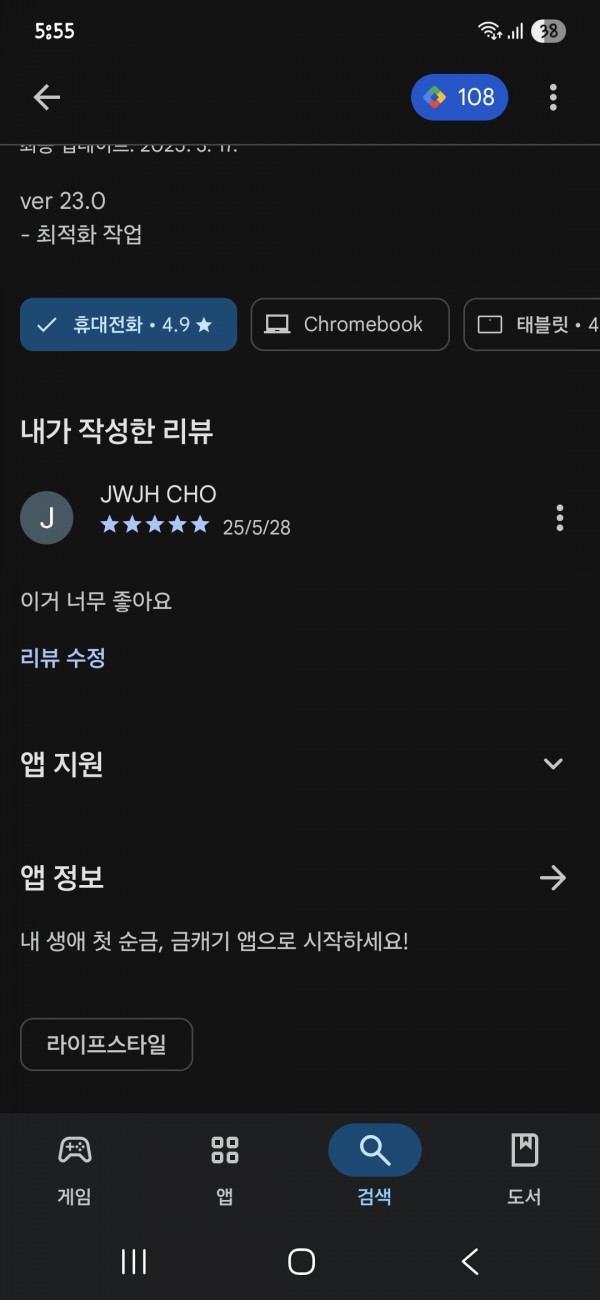600x1300 pixels.
Task: Expand the 앱 지원 section
Action: pyautogui.click(x=553, y=764)
